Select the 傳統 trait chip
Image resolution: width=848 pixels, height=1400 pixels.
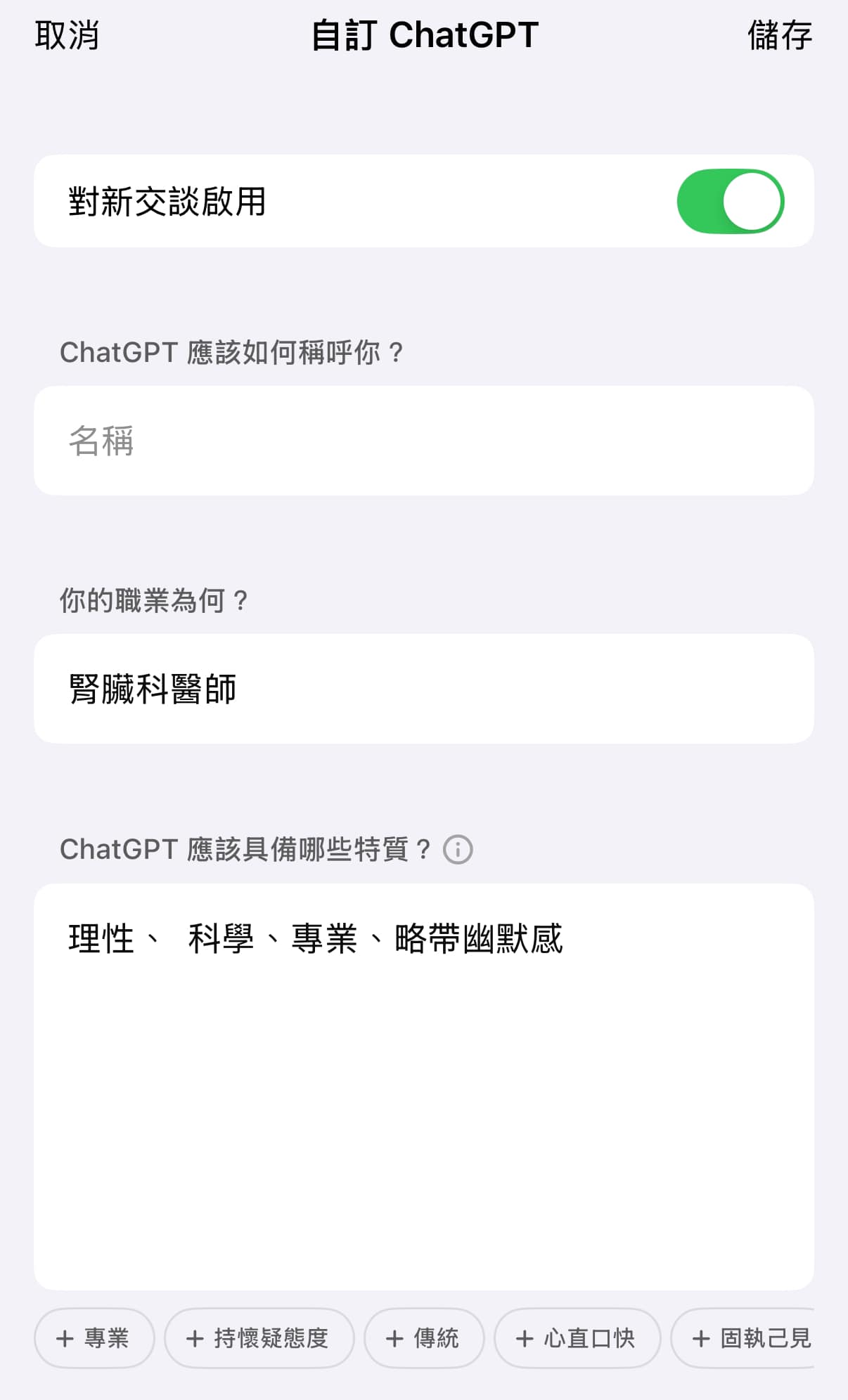(x=423, y=1337)
